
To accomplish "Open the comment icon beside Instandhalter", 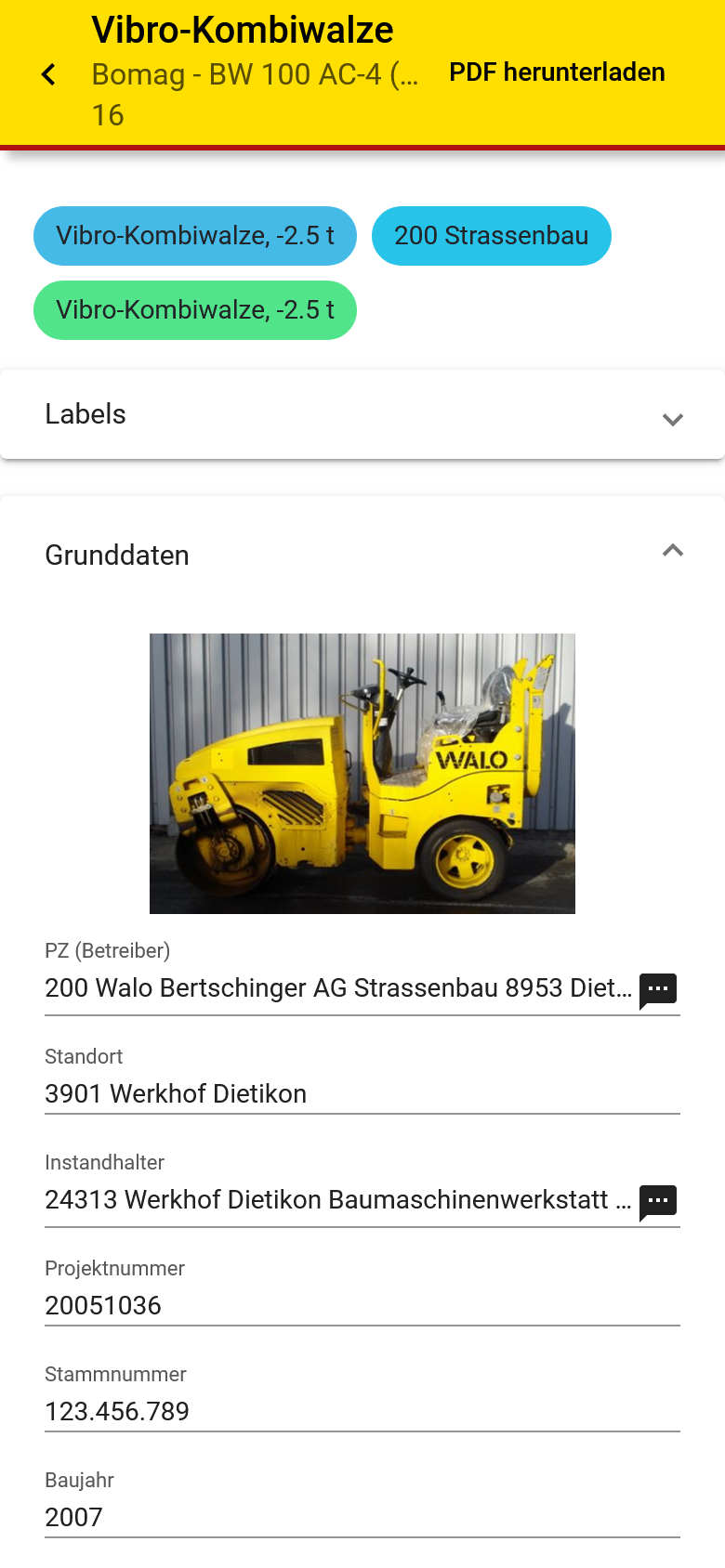I will [x=658, y=1200].
